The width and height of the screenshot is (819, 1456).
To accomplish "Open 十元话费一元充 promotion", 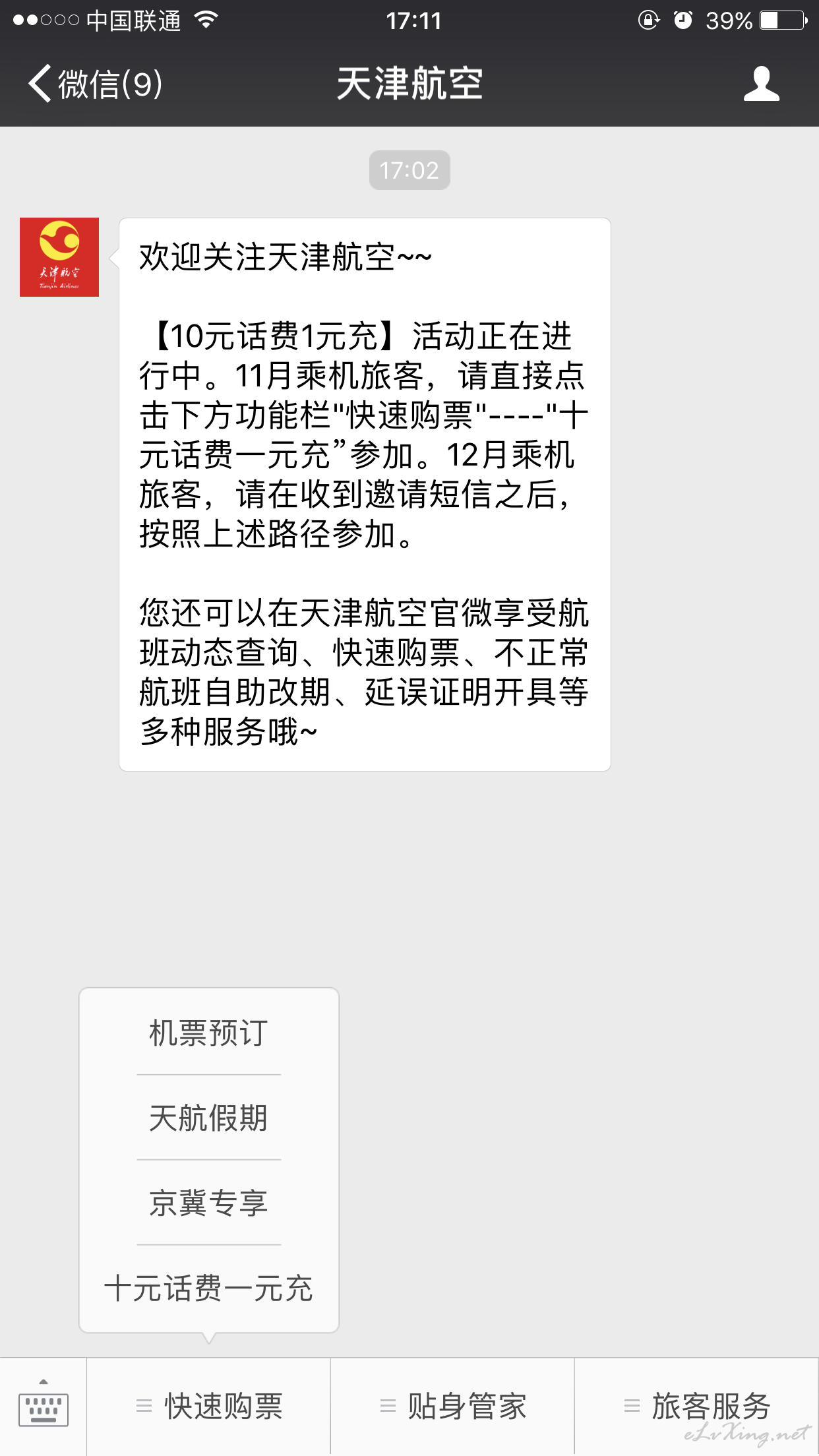I will (209, 1288).
